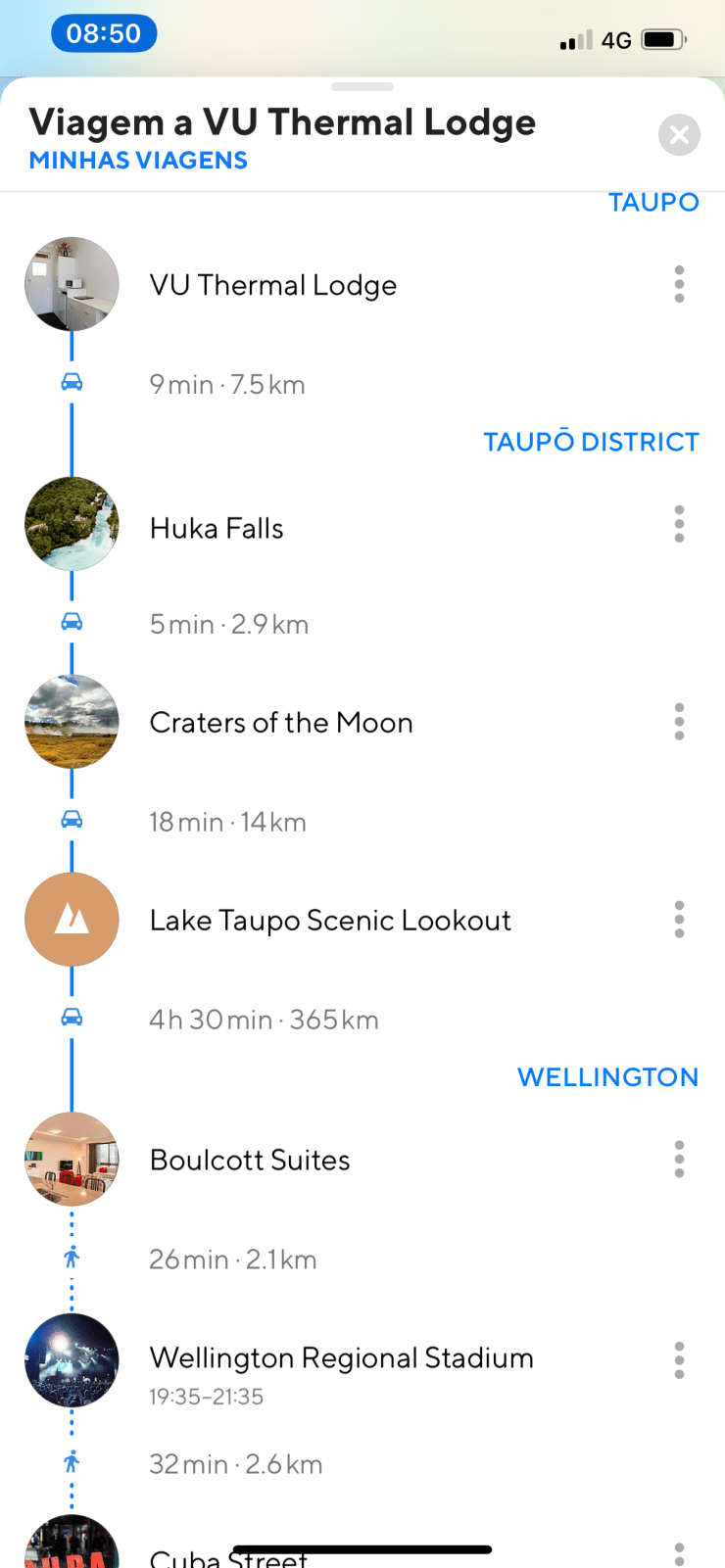725x1568 pixels.
Task: Open options for VU Thermal Lodge
Action: click(679, 284)
